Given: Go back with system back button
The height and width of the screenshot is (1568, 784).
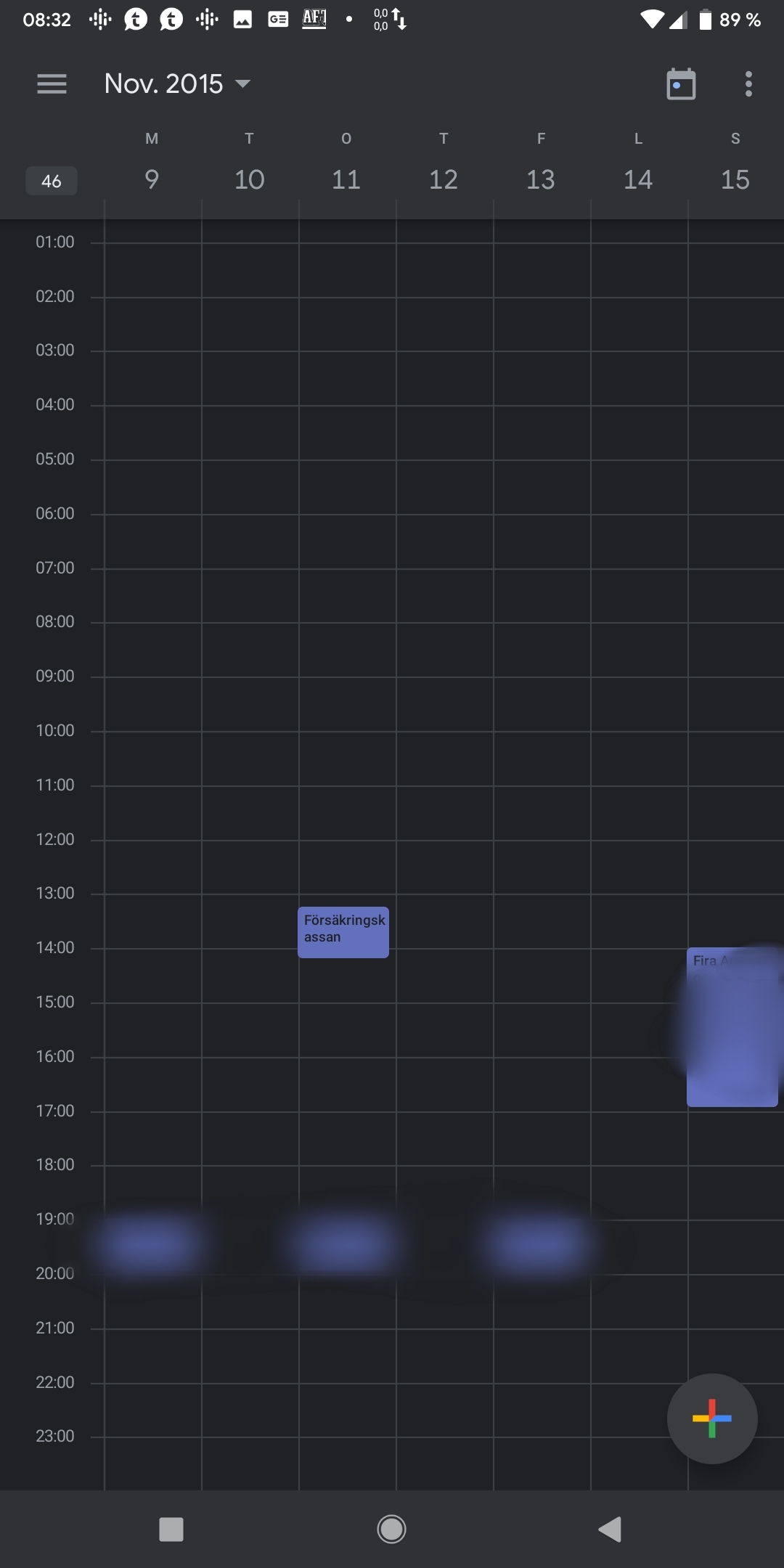Looking at the screenshot, I should pos(610,1530).
